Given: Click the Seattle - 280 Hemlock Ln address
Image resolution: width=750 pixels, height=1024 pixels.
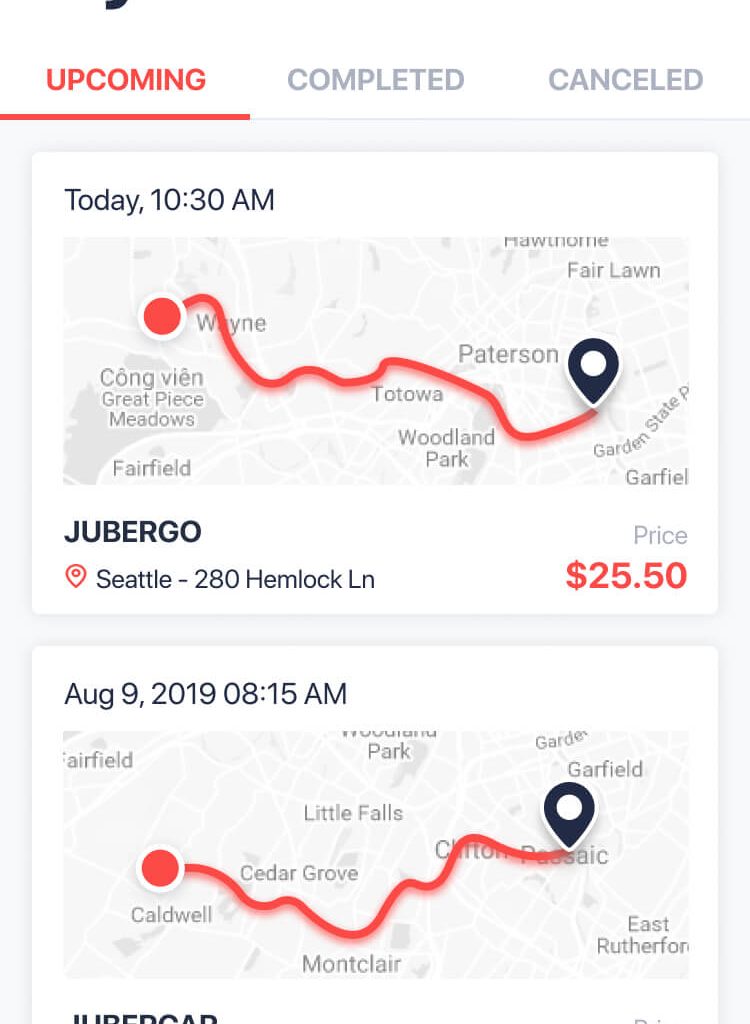Looking at the screenshot, I should point(233,579).
